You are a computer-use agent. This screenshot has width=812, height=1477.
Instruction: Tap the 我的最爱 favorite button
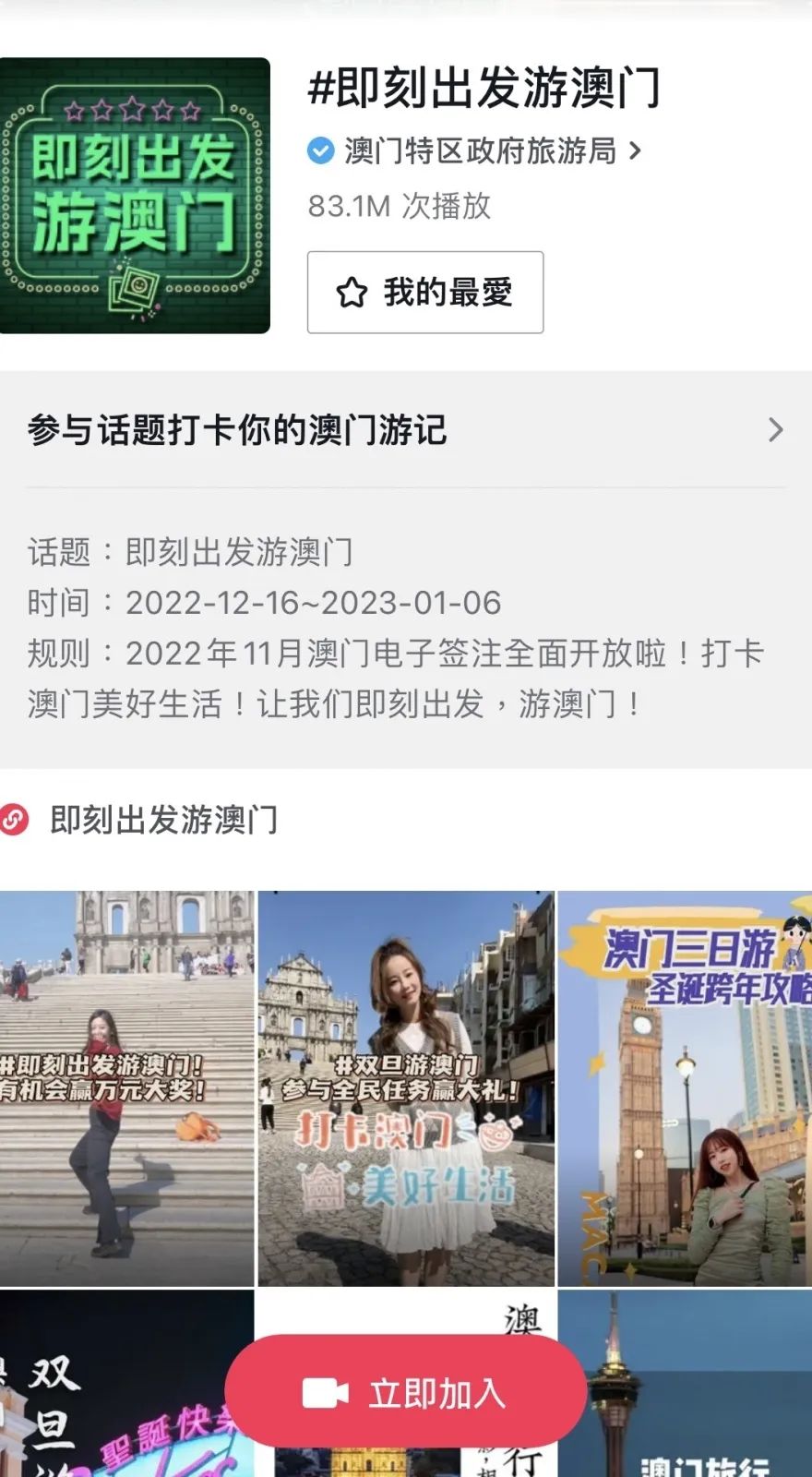425,293
